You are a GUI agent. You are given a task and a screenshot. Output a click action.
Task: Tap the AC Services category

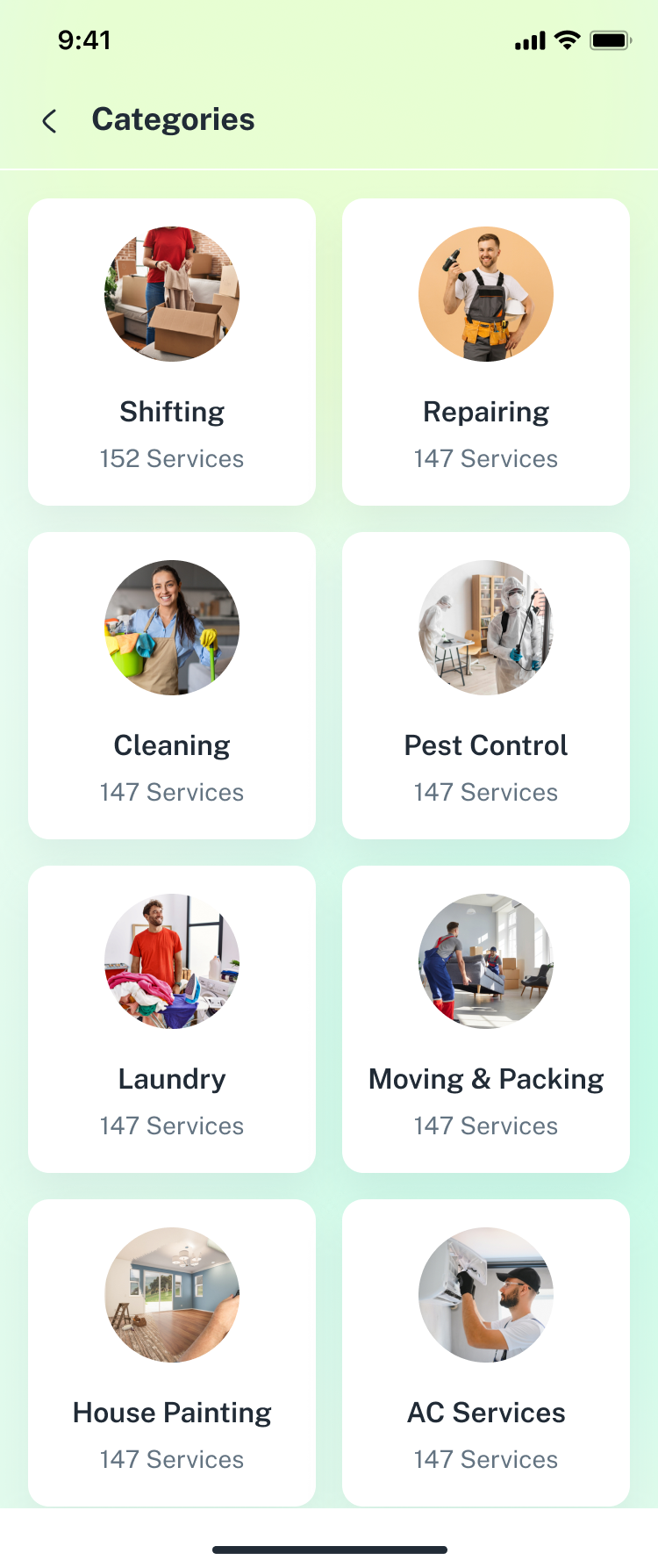pyautogui.click(x=486, y=1352)
